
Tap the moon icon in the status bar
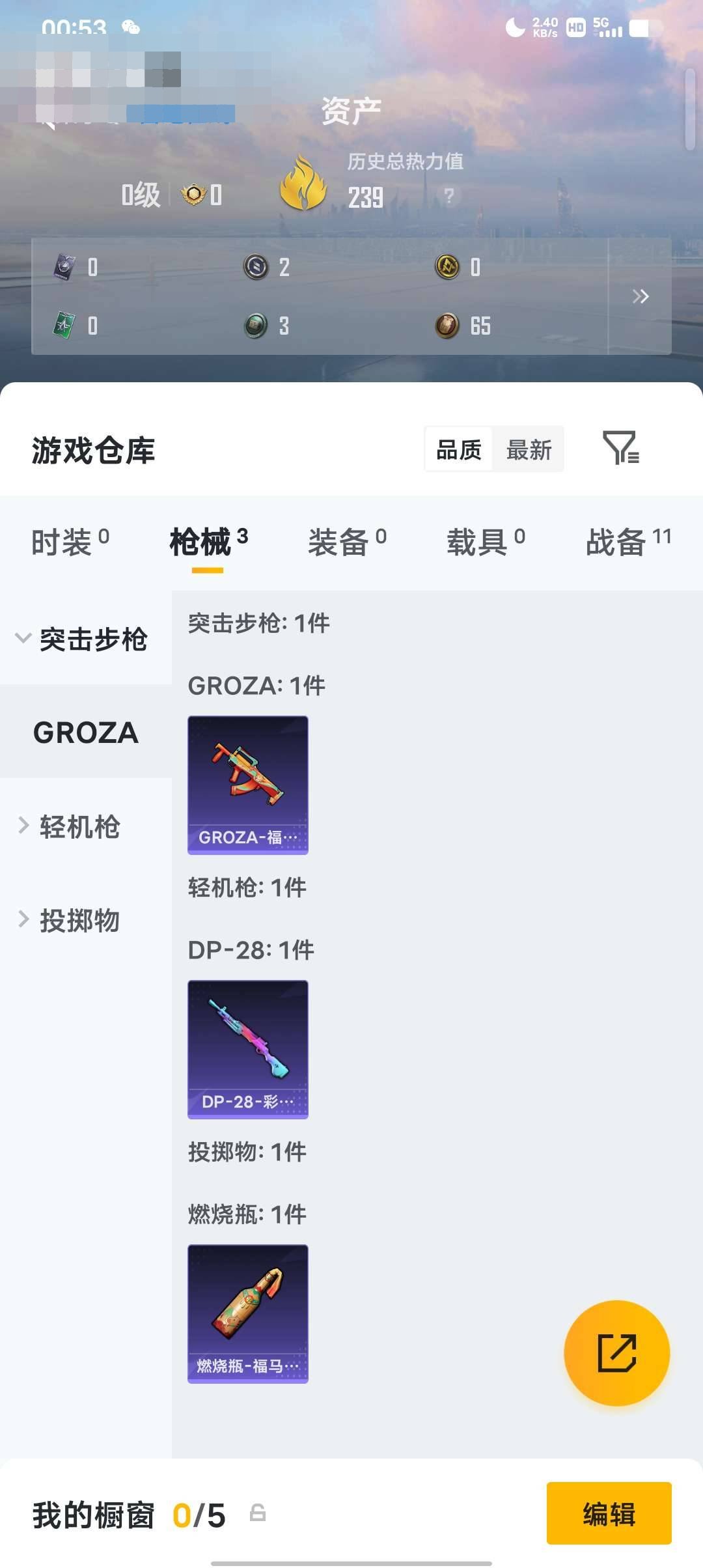[x=514, y=26]
